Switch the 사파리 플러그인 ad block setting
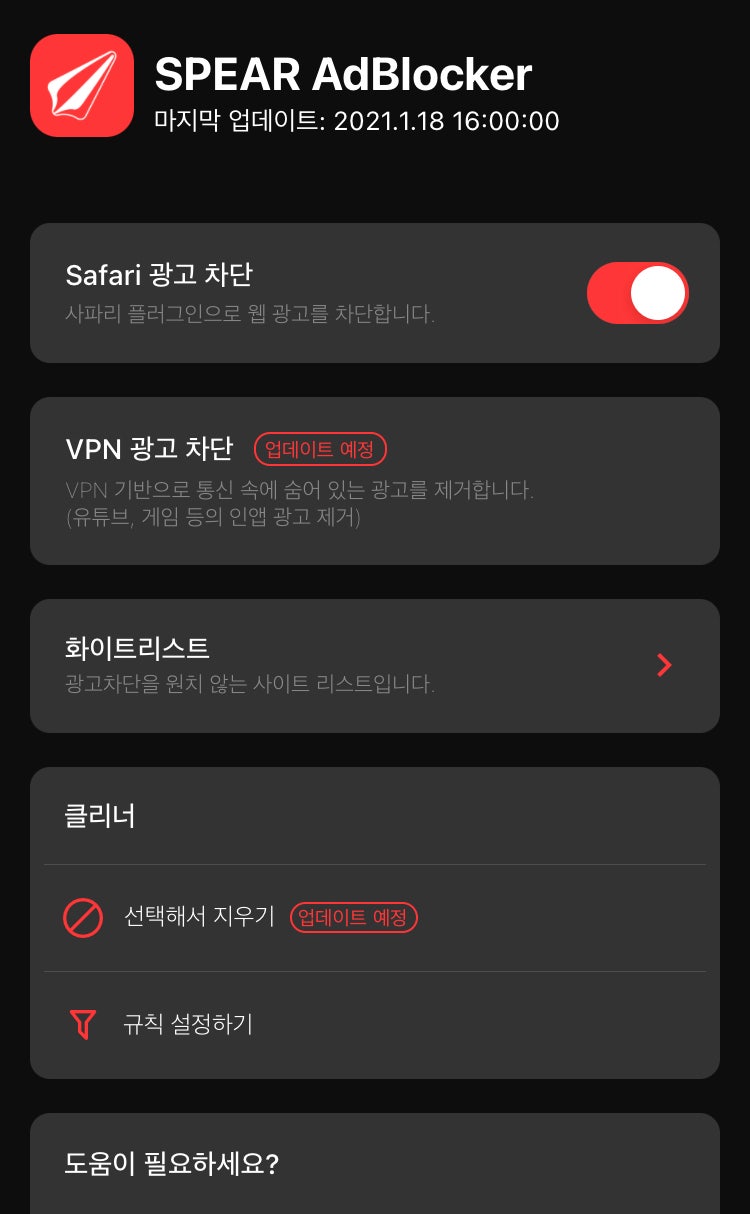The width and height of the screenshot is (750, 1214). (637, 292)
